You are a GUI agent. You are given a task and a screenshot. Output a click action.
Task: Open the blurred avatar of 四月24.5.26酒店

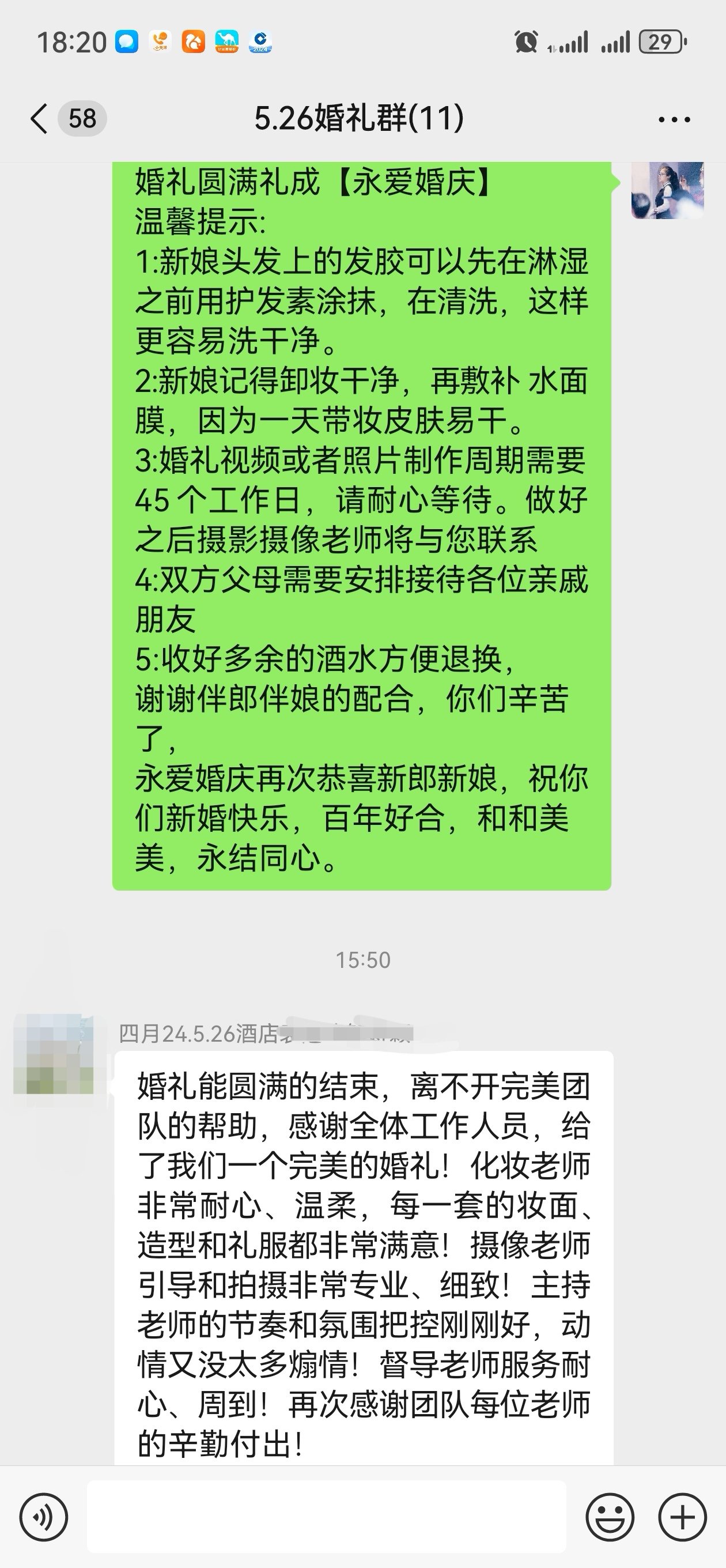[x=54, y=1054]
